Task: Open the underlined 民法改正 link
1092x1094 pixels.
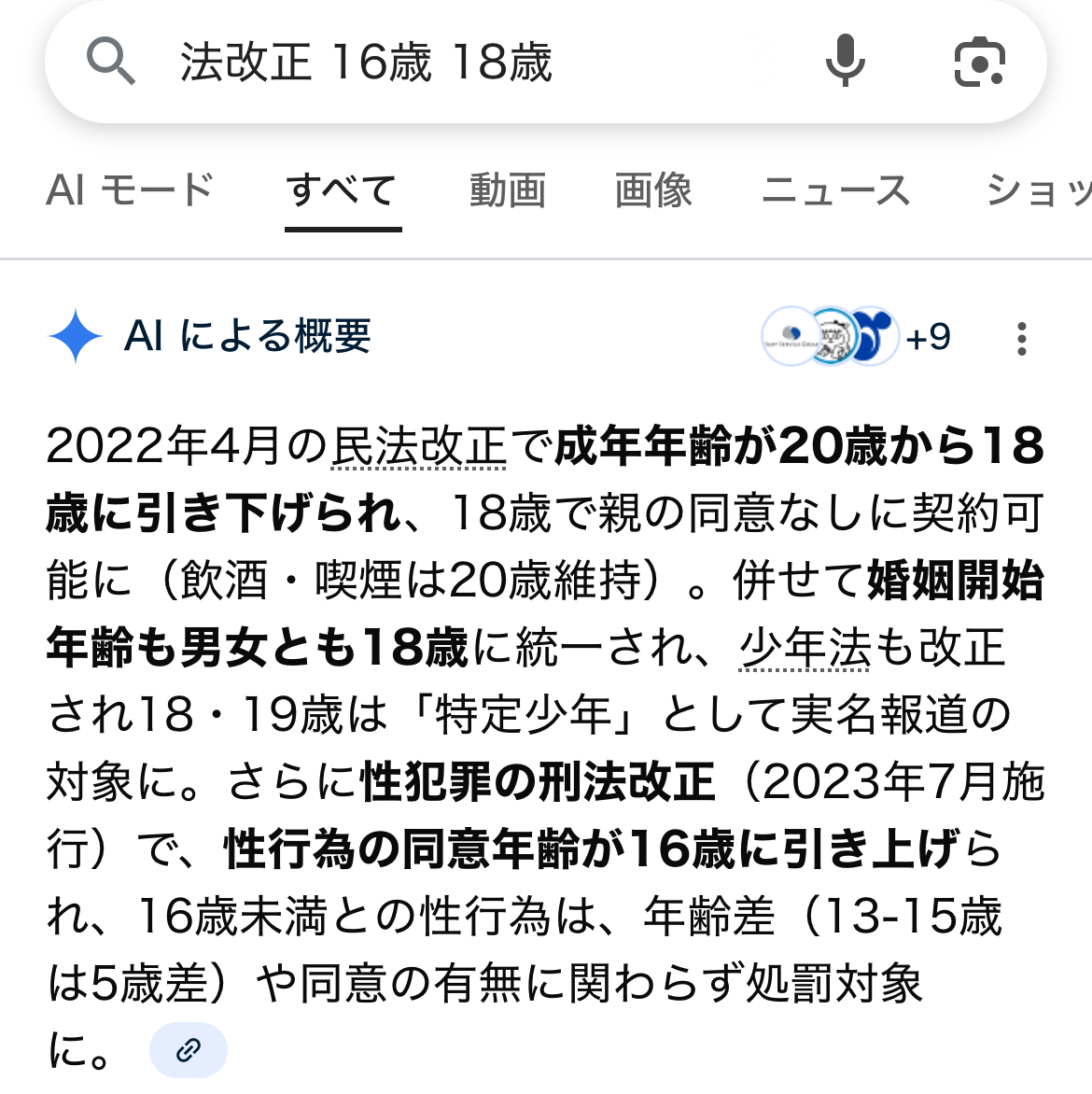Action: 419,446
